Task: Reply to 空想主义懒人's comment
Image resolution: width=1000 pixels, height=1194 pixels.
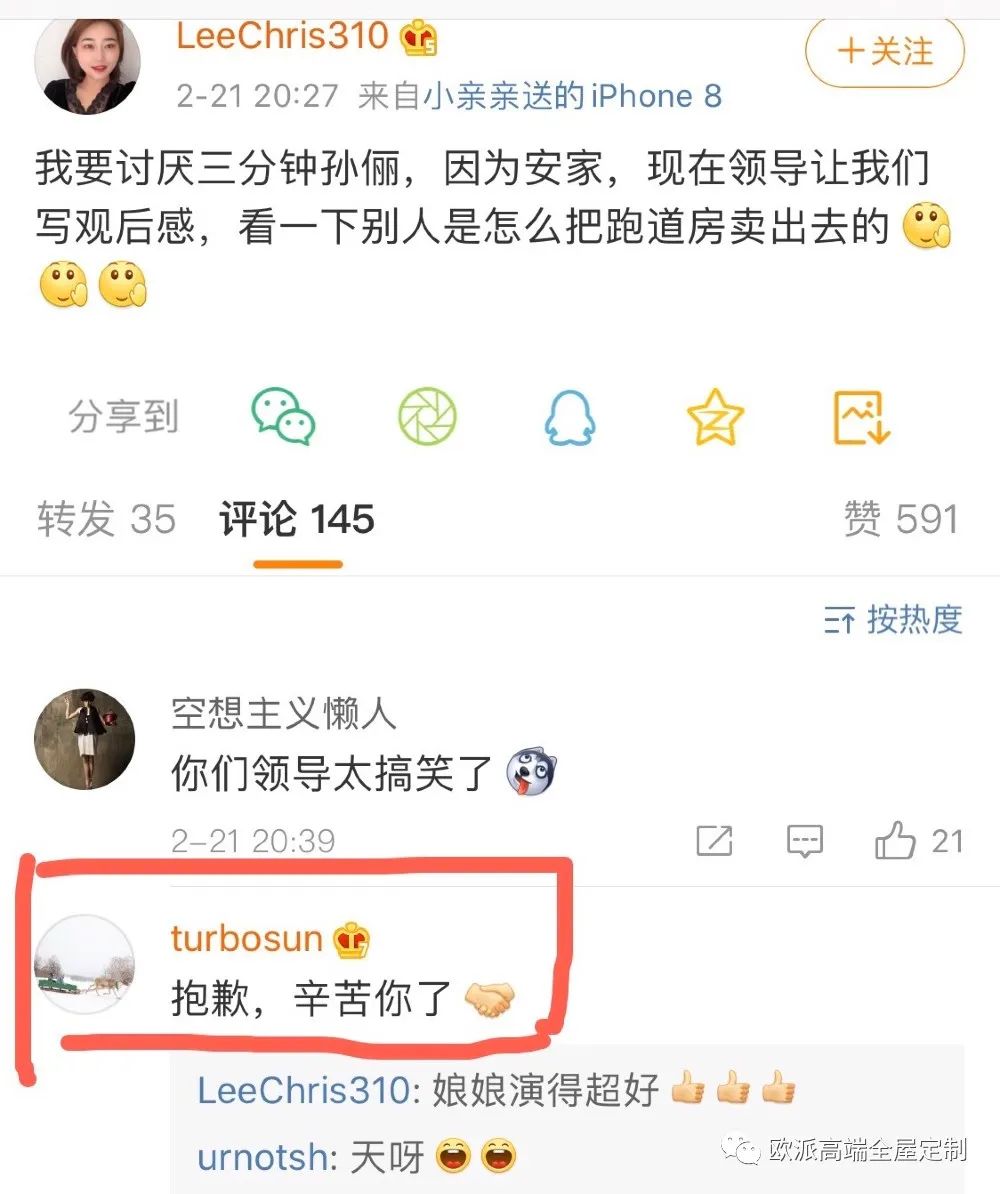Action: (x=804, y=841)
